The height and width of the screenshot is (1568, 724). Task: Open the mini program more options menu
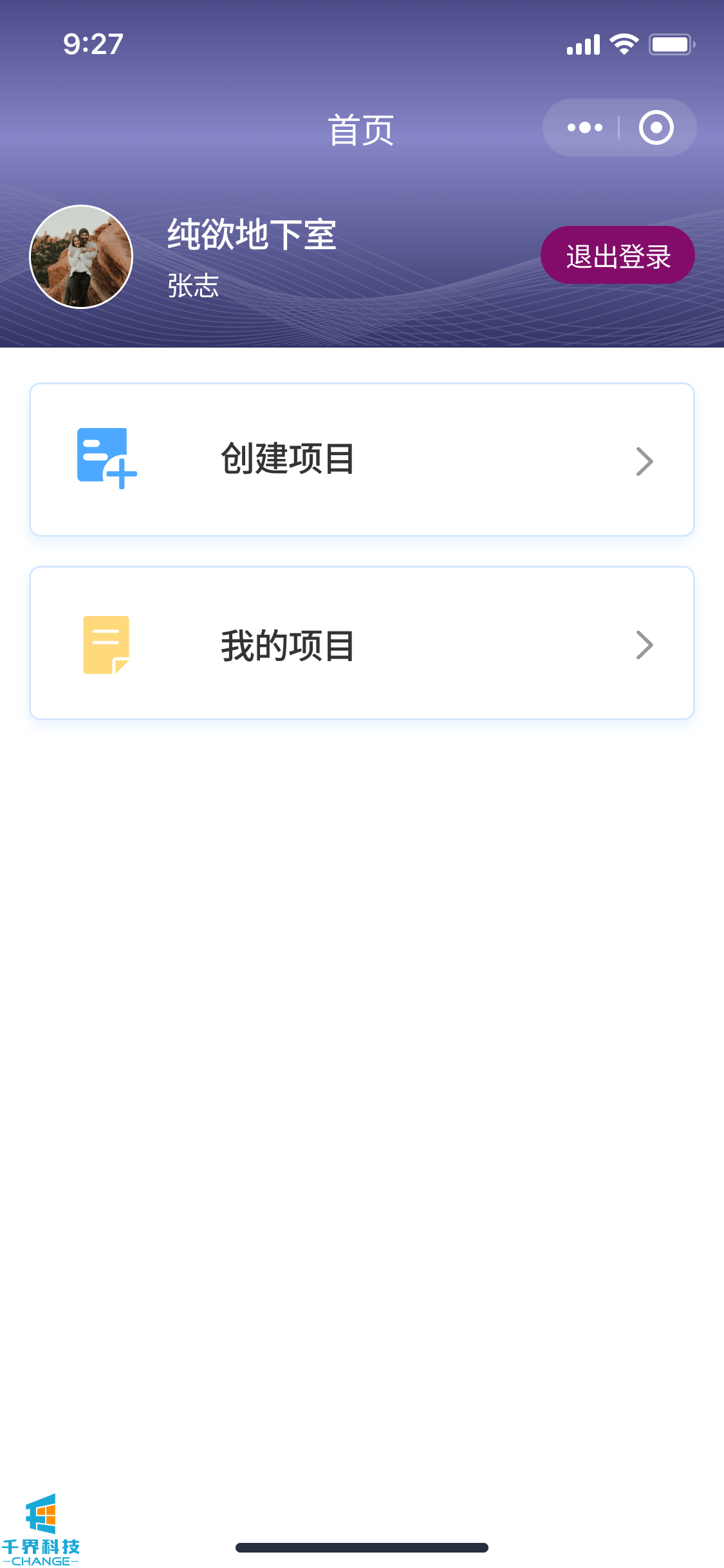[x=584, y=127]
